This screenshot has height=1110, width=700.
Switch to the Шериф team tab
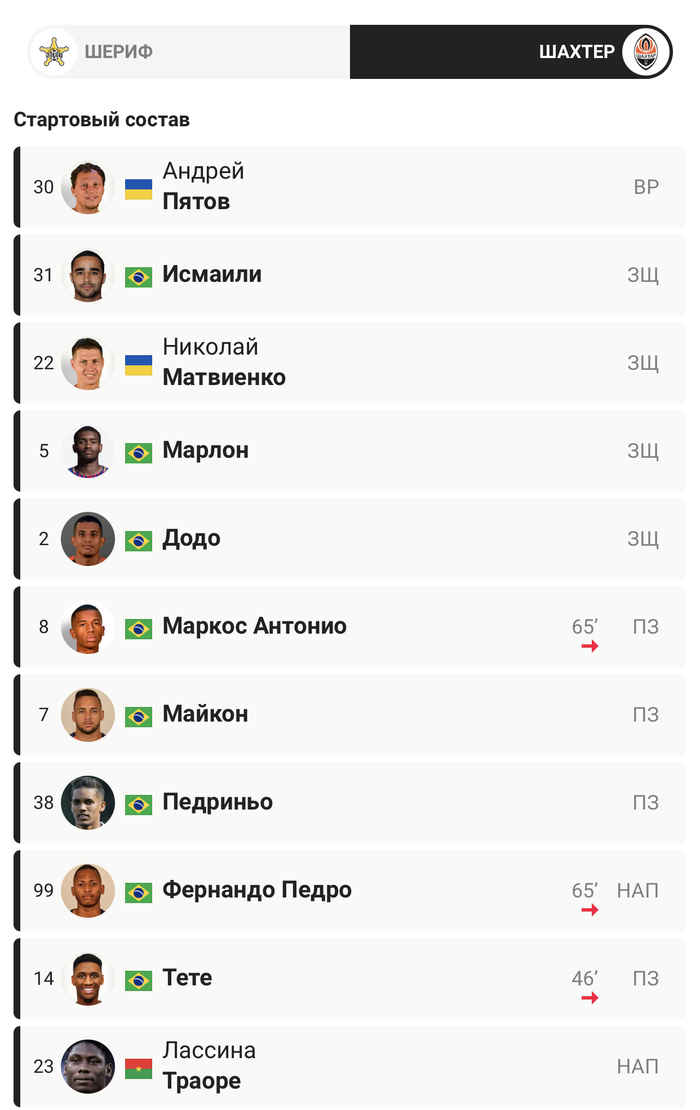190,52
